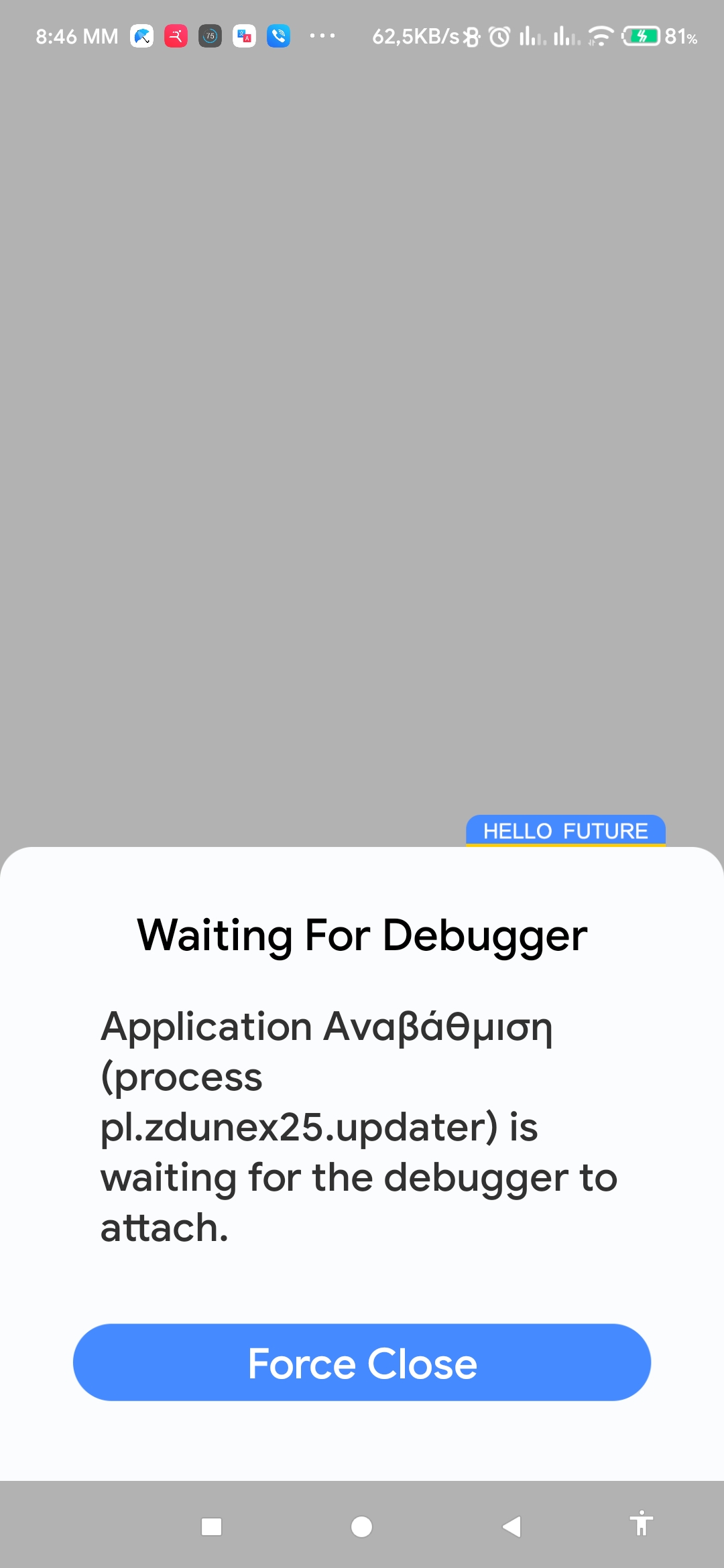
Task: Tap the Force Close button
Action: coord(362,1362)
